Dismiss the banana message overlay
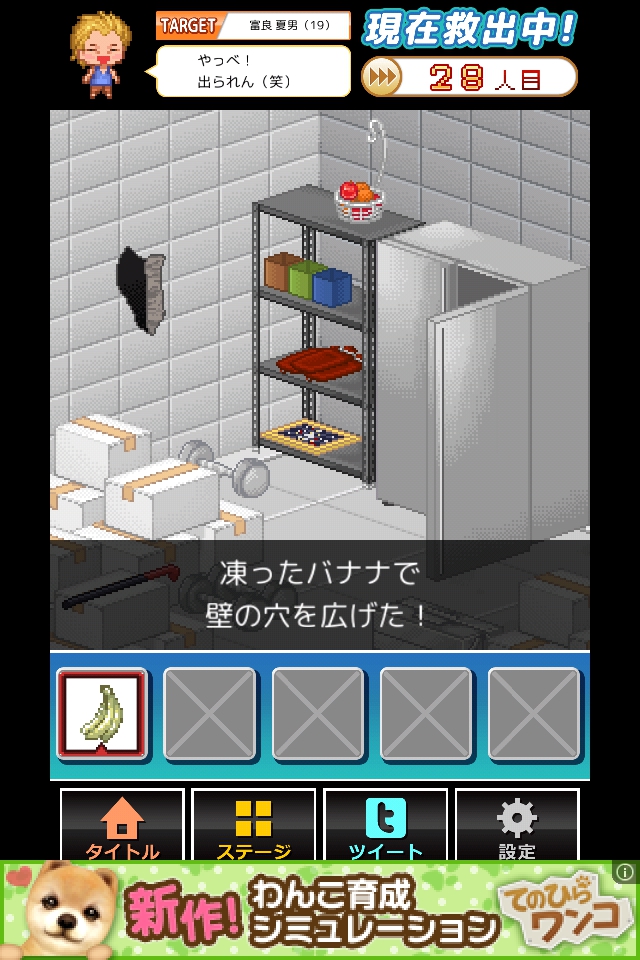The image size is (640, 960). pos(319,595)
